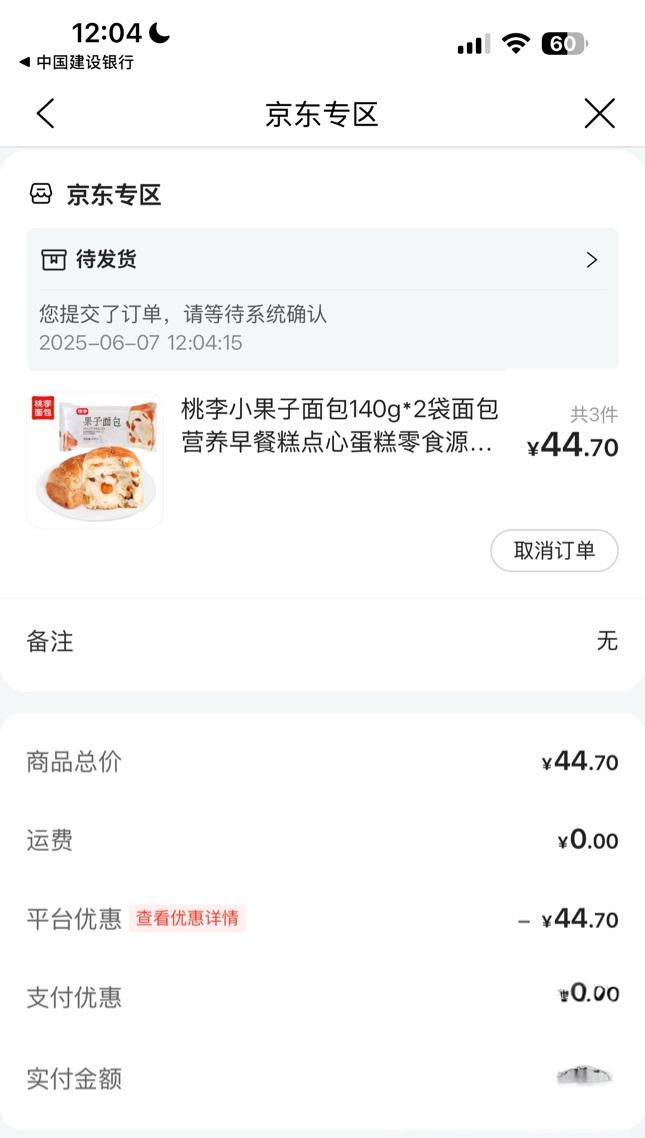Close the 京东专区 page

point(599,114)
